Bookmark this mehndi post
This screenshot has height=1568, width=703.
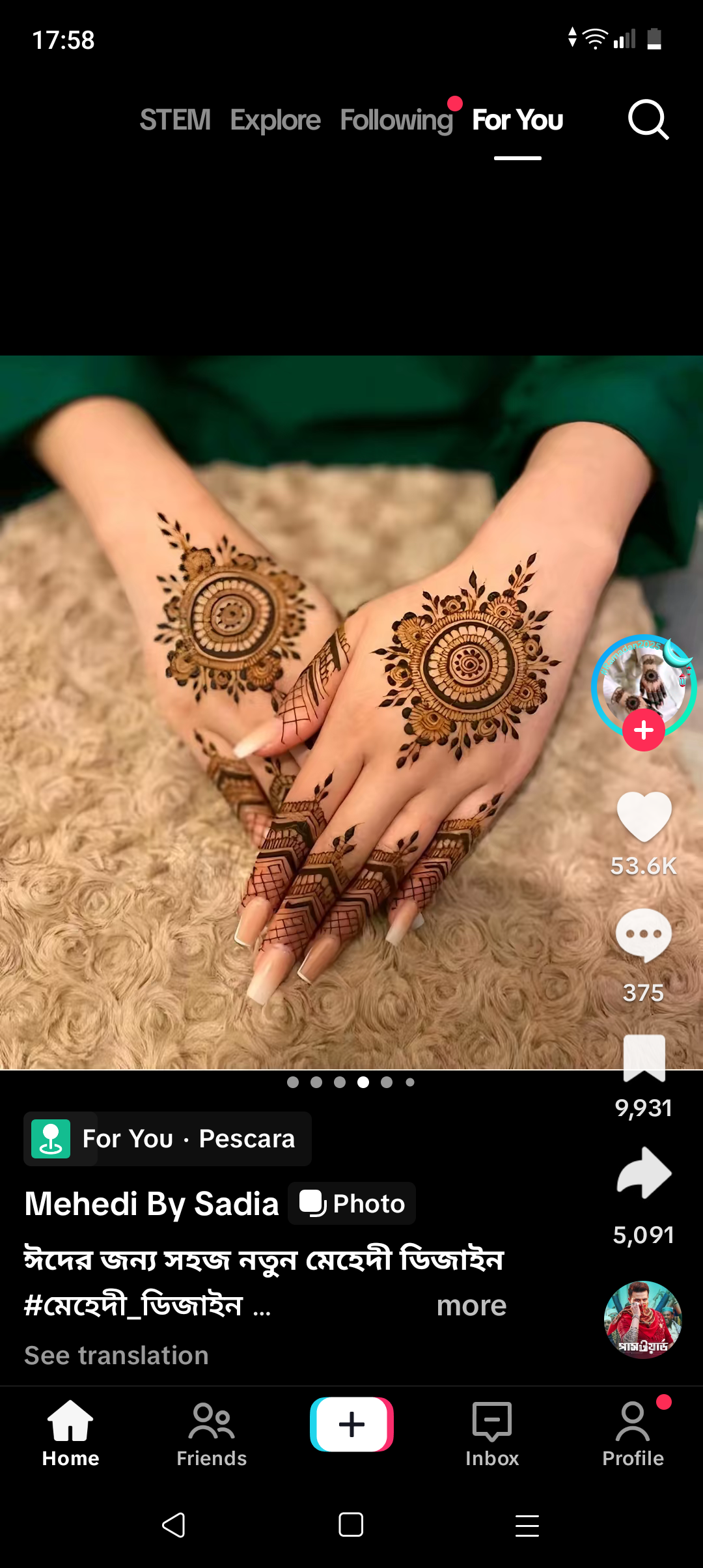[x=644, y=1058]
